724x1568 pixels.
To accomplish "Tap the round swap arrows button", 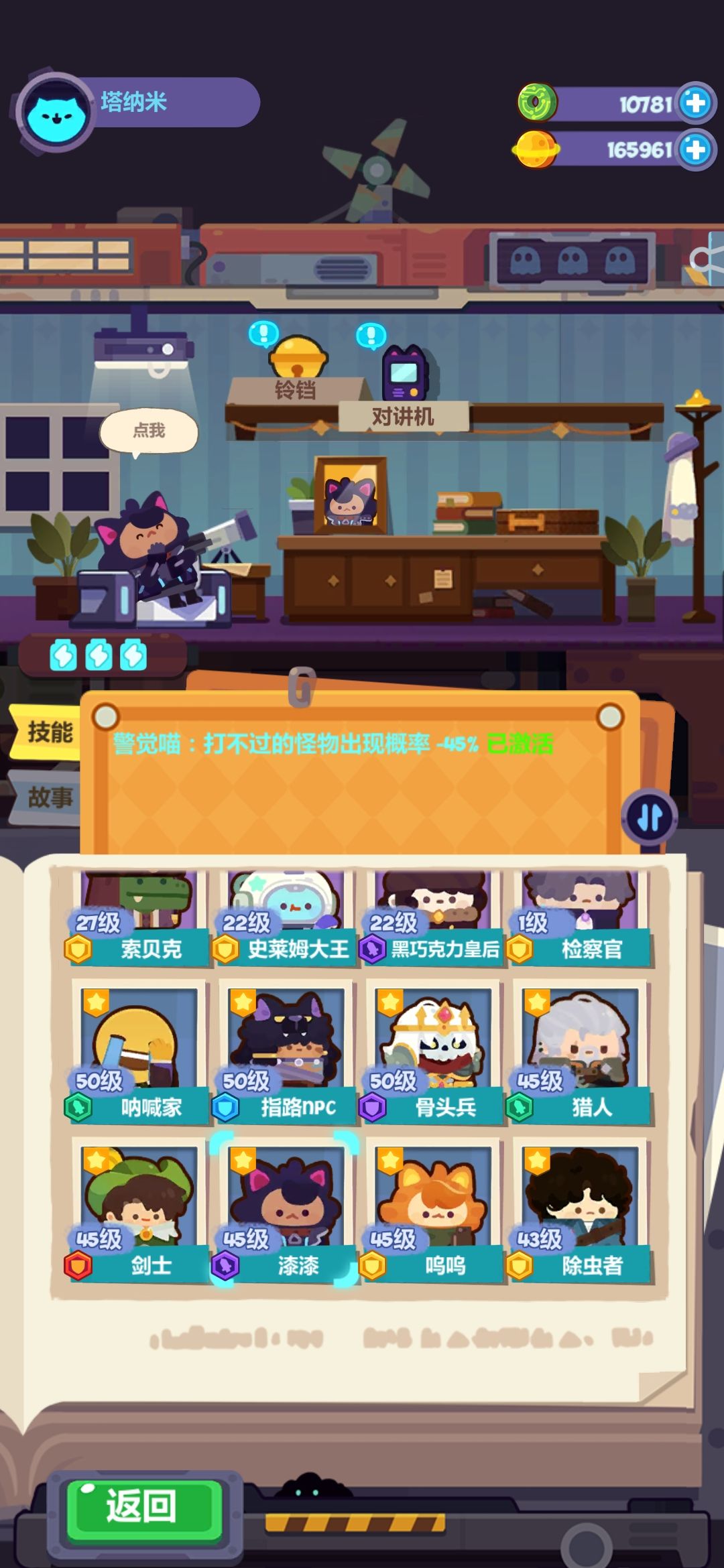I will 648,816.
